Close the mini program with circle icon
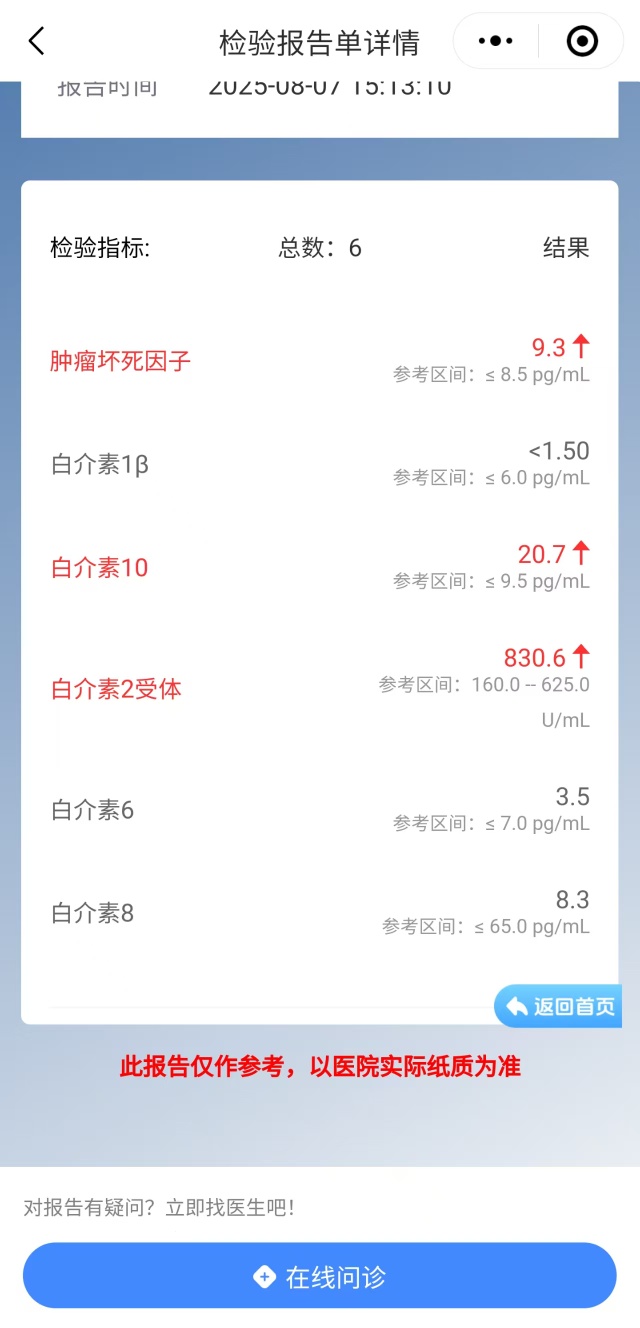Viewport: 640px width, 1328px height. [581, 41]
